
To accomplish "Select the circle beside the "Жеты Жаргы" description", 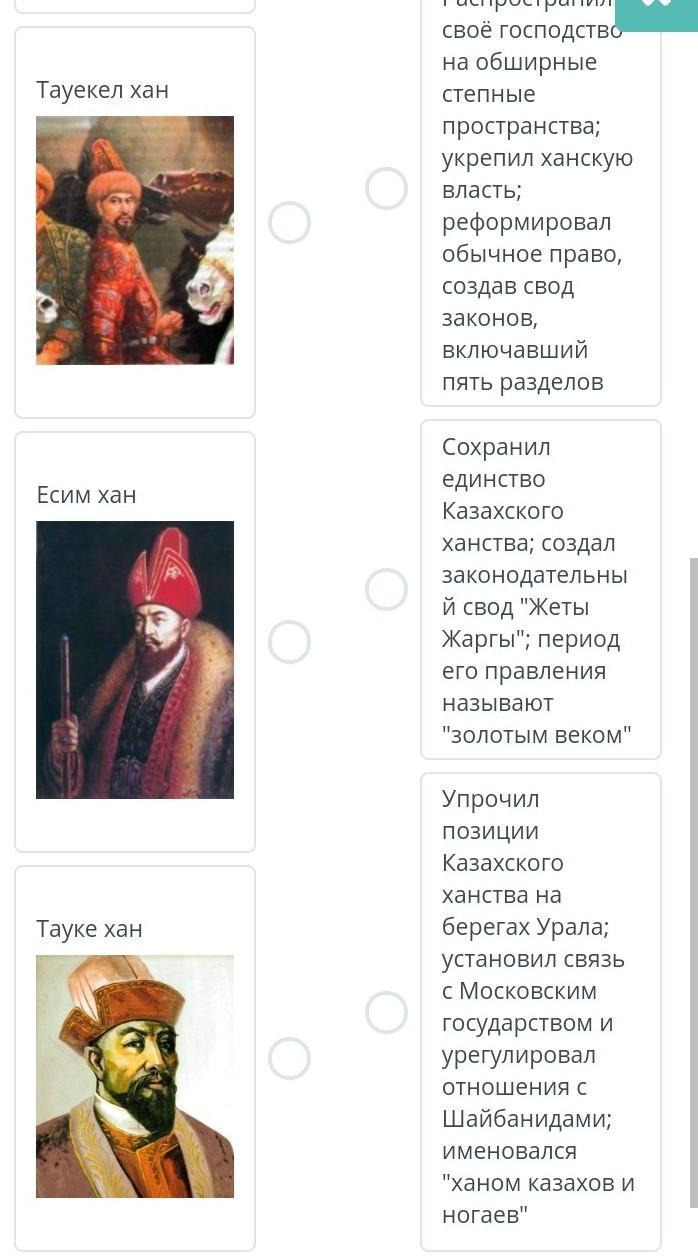I will (x=386, y=589).
